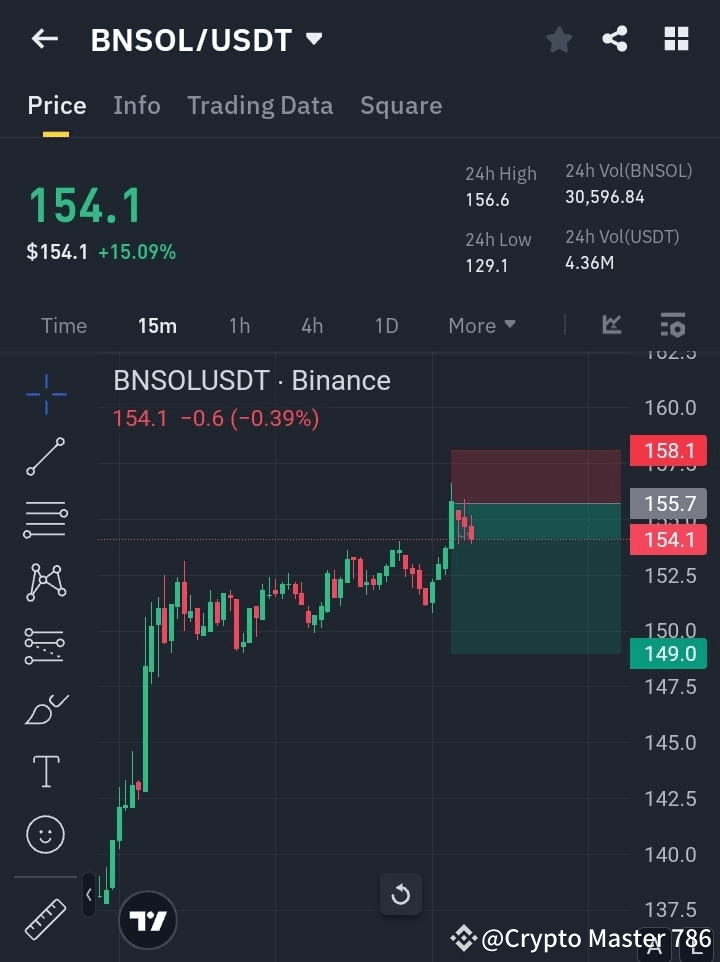Select the text annotation tool
720x962 pixels.
44,771
